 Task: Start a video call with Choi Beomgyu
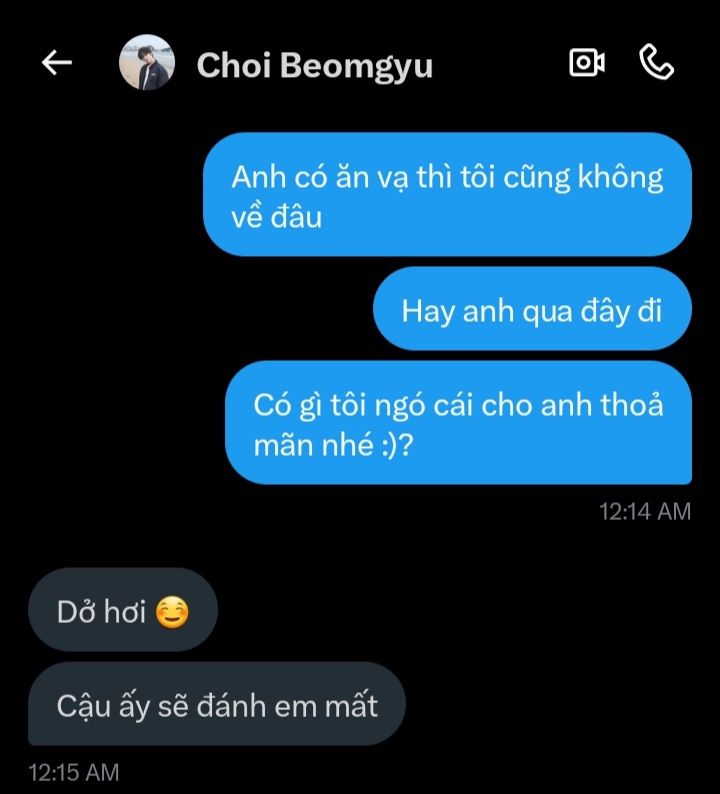tap(586, 63)
